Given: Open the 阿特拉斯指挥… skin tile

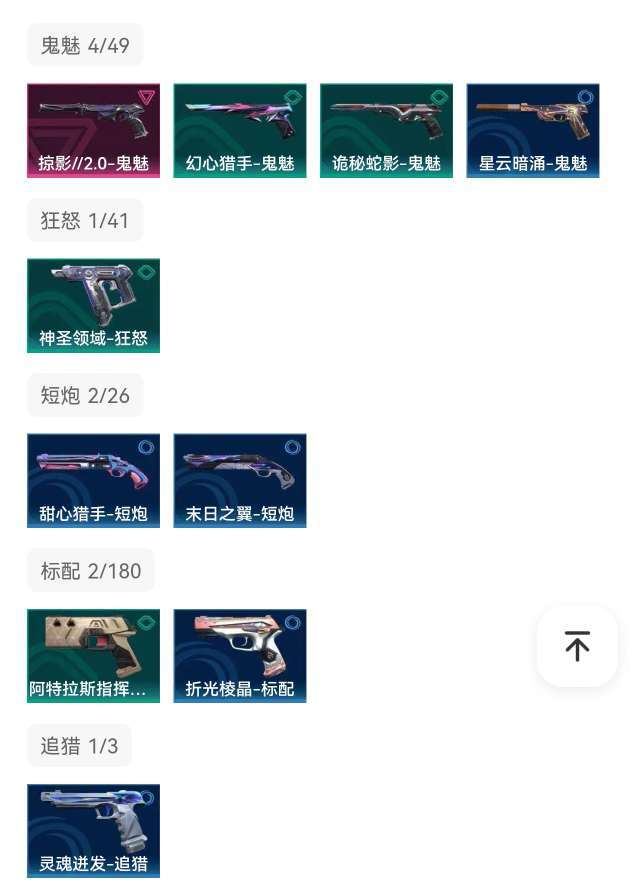Looking at the screenshot, I should coord(93,656).
